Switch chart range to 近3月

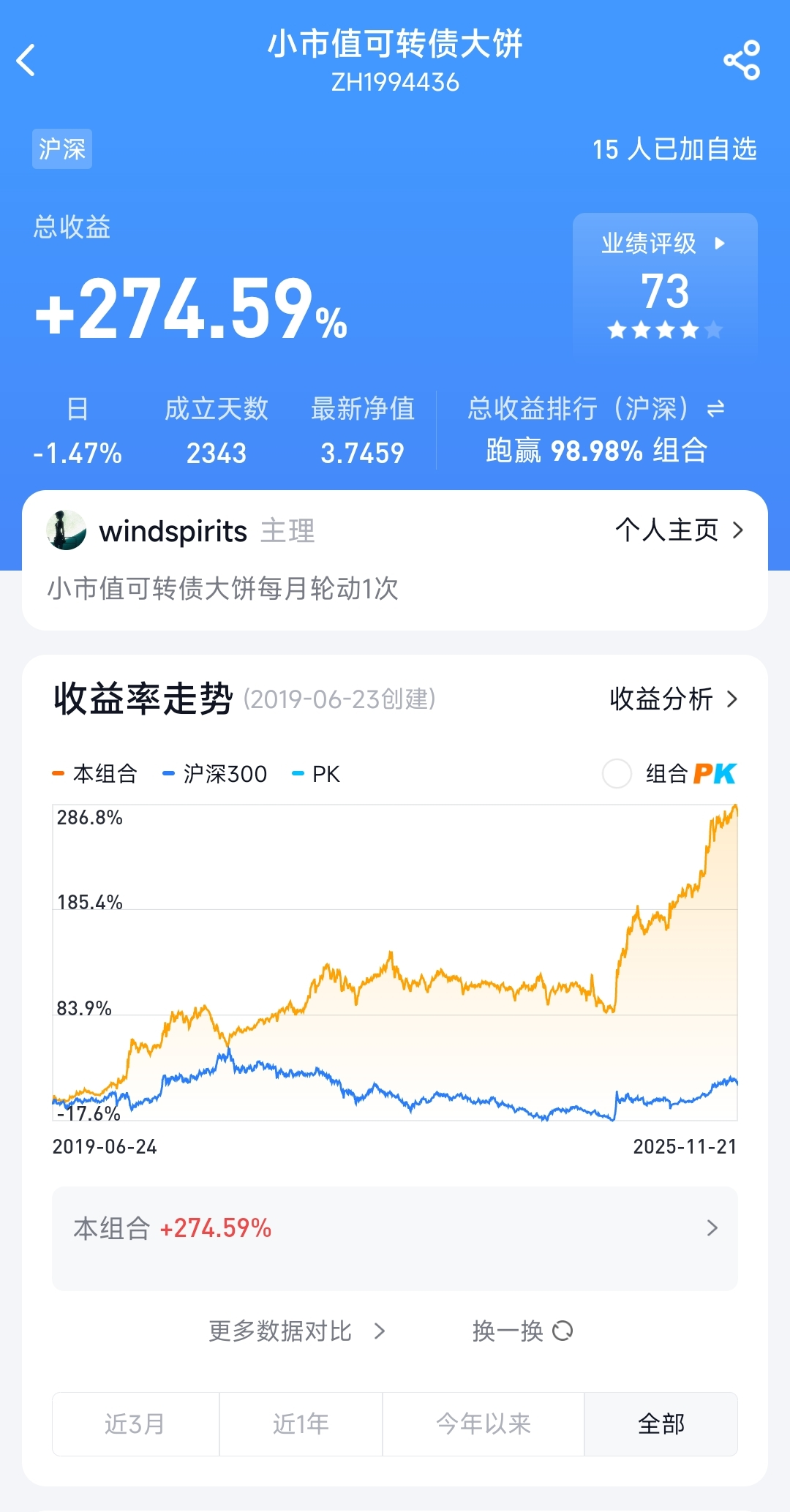(x=135, y=1423)
